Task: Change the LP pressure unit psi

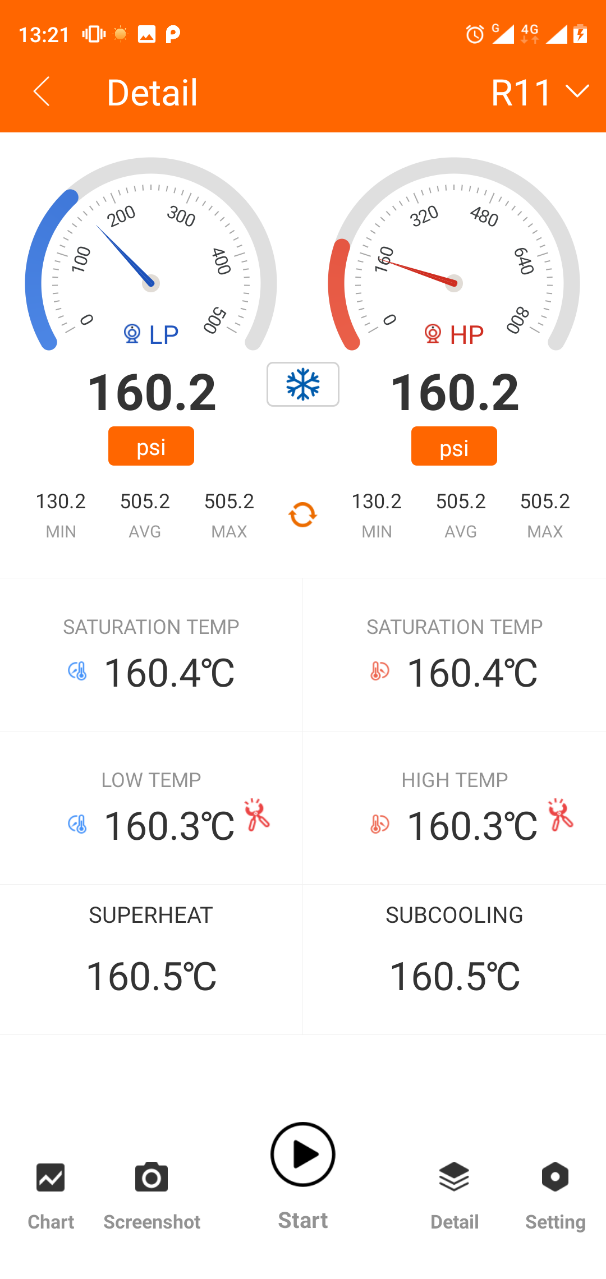Action: [x=151, y=447]
